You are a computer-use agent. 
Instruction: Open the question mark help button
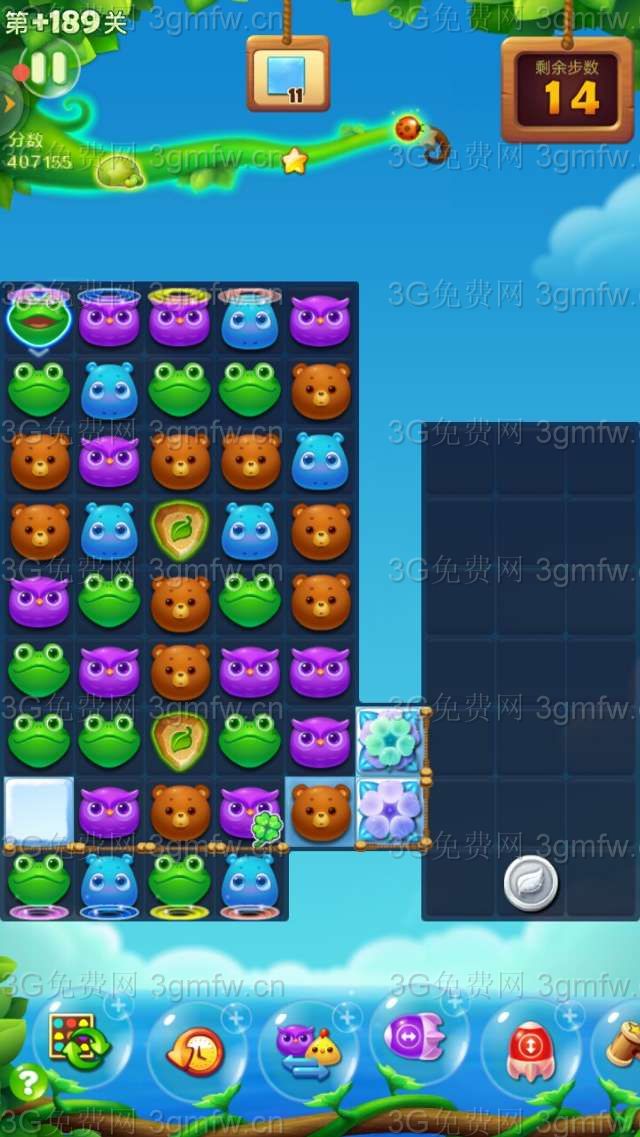point(27,1082)
